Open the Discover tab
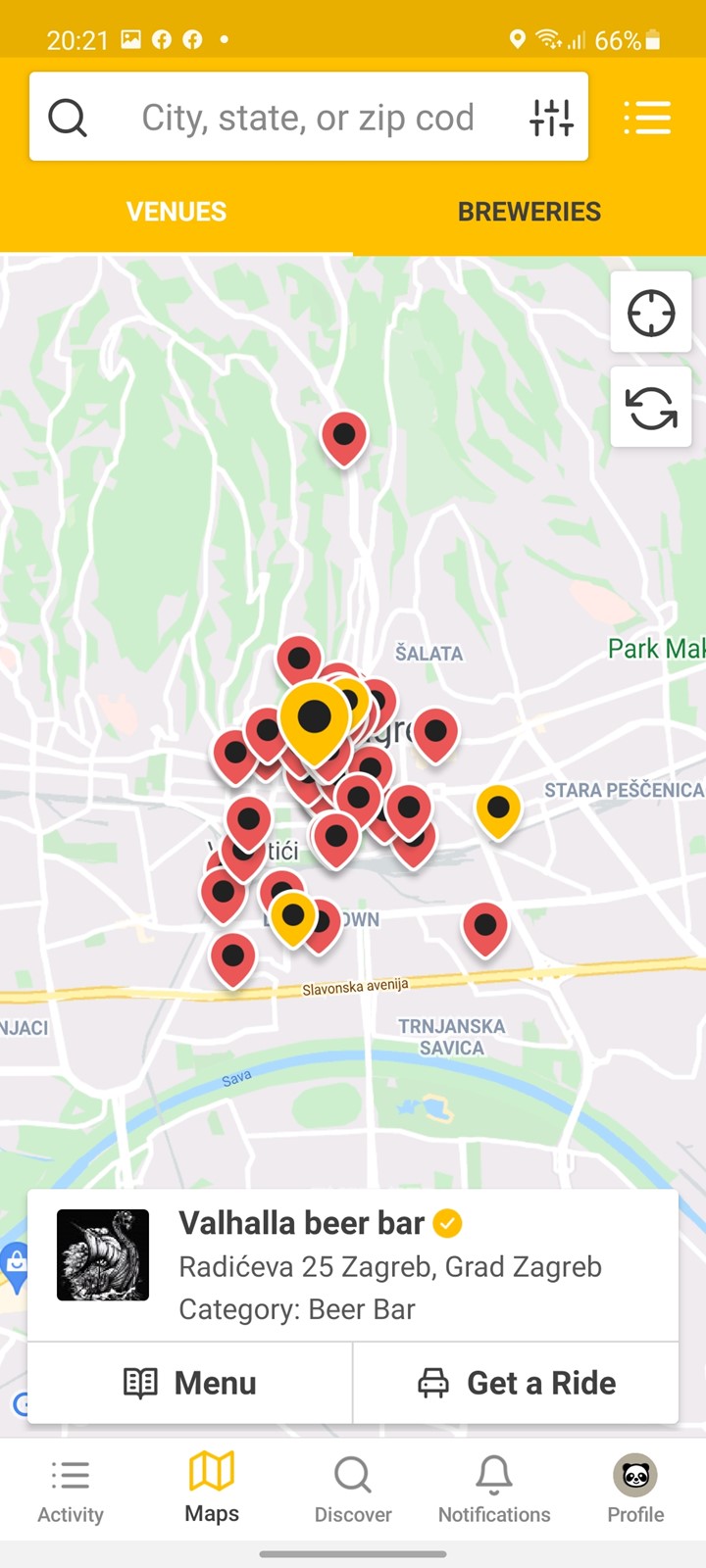 [353, 1491]
